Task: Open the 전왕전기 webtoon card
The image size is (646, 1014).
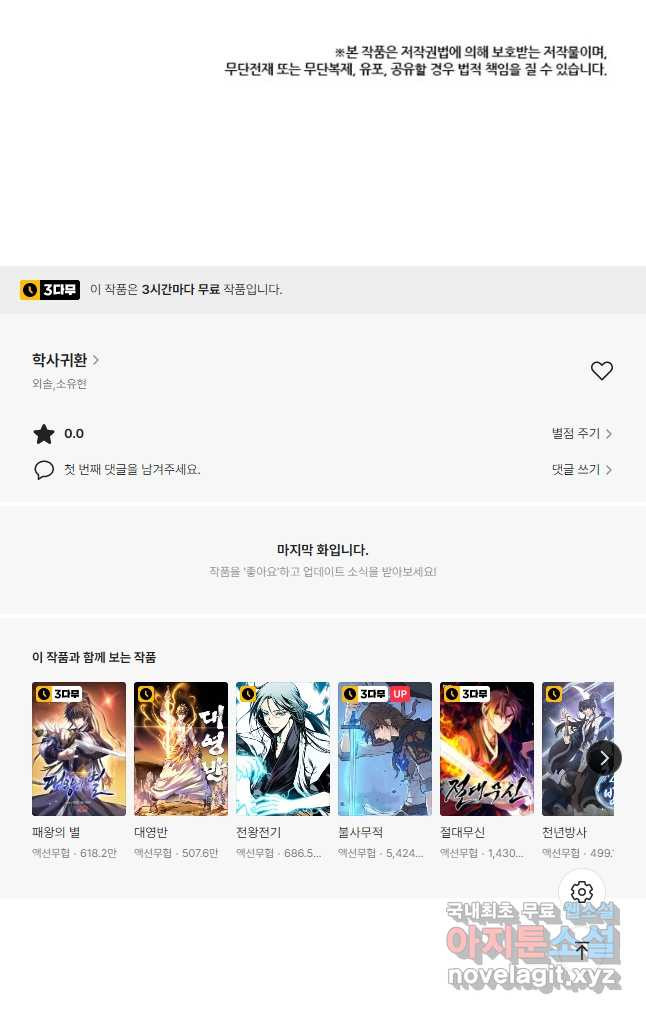Action: (x=283, y=749)
